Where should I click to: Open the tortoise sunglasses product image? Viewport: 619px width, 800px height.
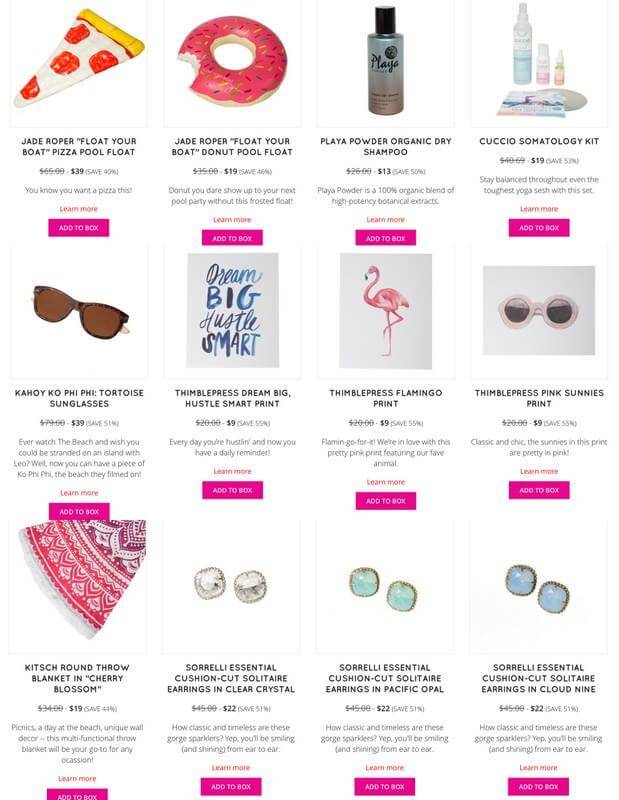78,310
